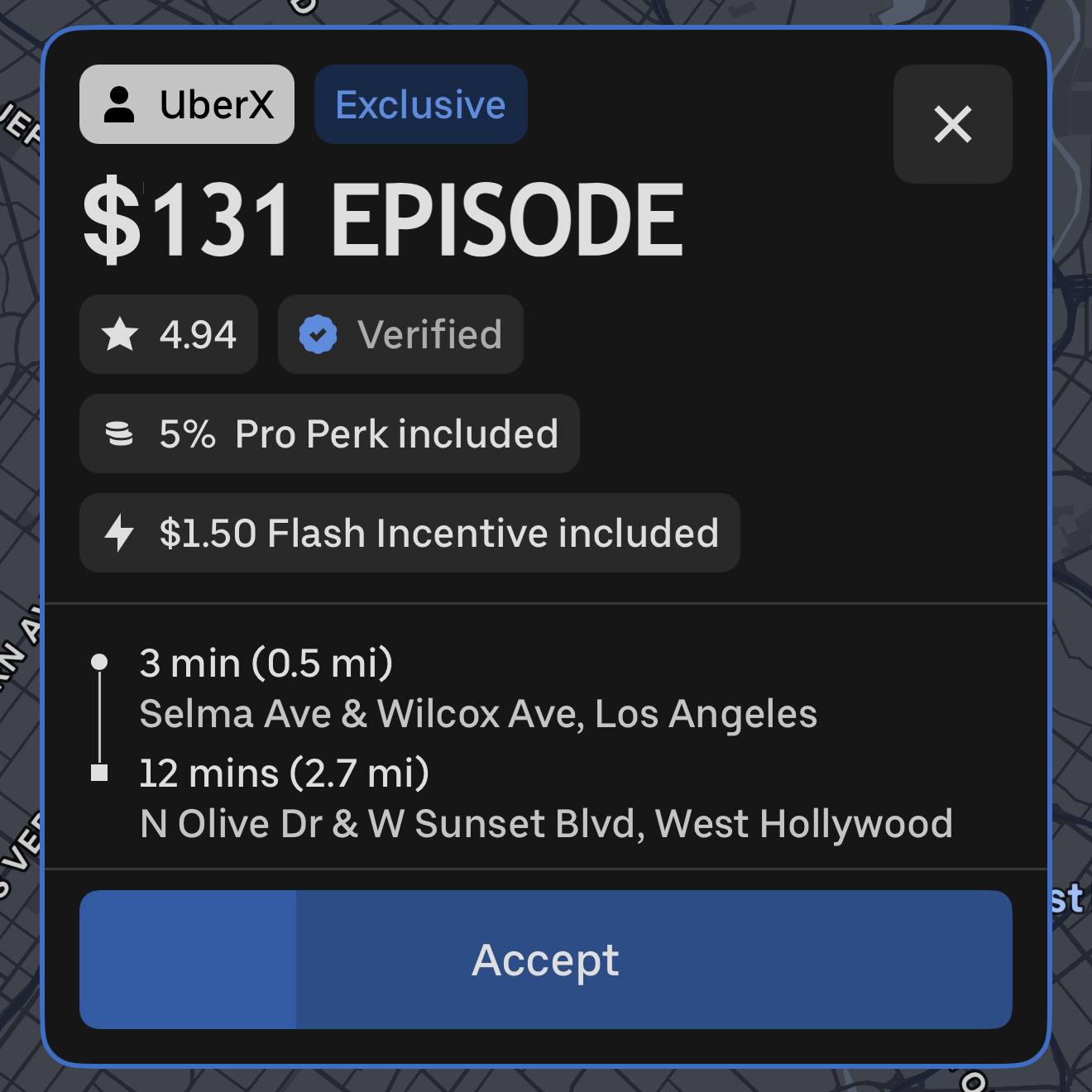Dismiss the trip request card
1092x1092 pixels.
(x=952, y=125)
